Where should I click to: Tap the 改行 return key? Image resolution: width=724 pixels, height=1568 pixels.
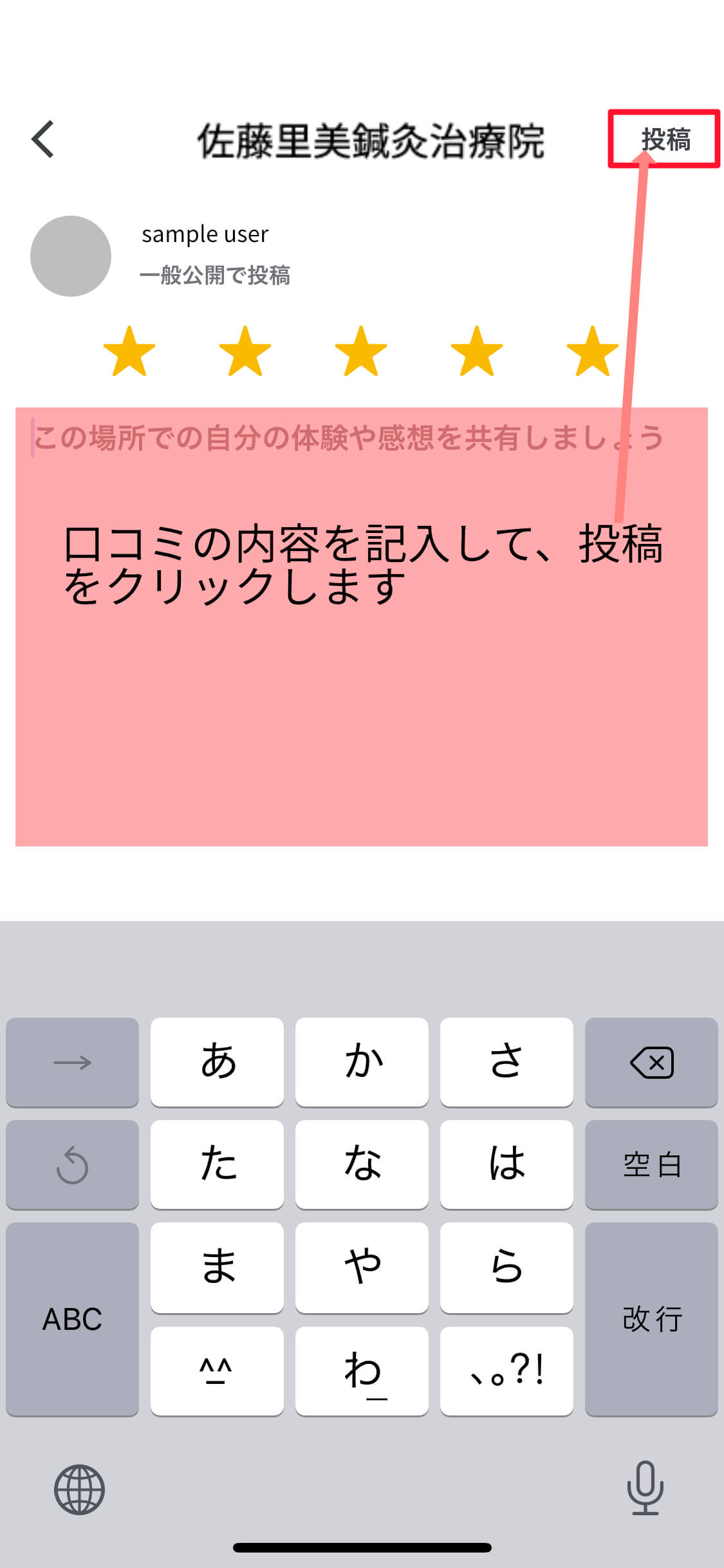[x=651, y=1319]
